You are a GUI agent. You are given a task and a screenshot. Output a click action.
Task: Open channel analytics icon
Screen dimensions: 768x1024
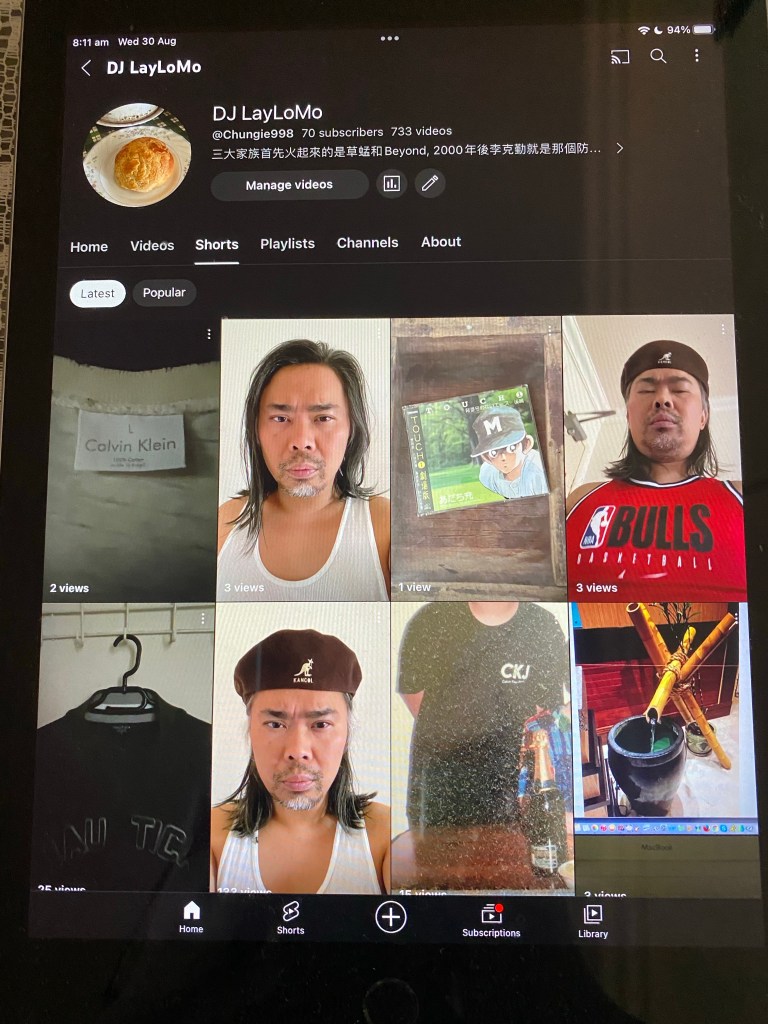pyautogui.click(x=392, y=184)
